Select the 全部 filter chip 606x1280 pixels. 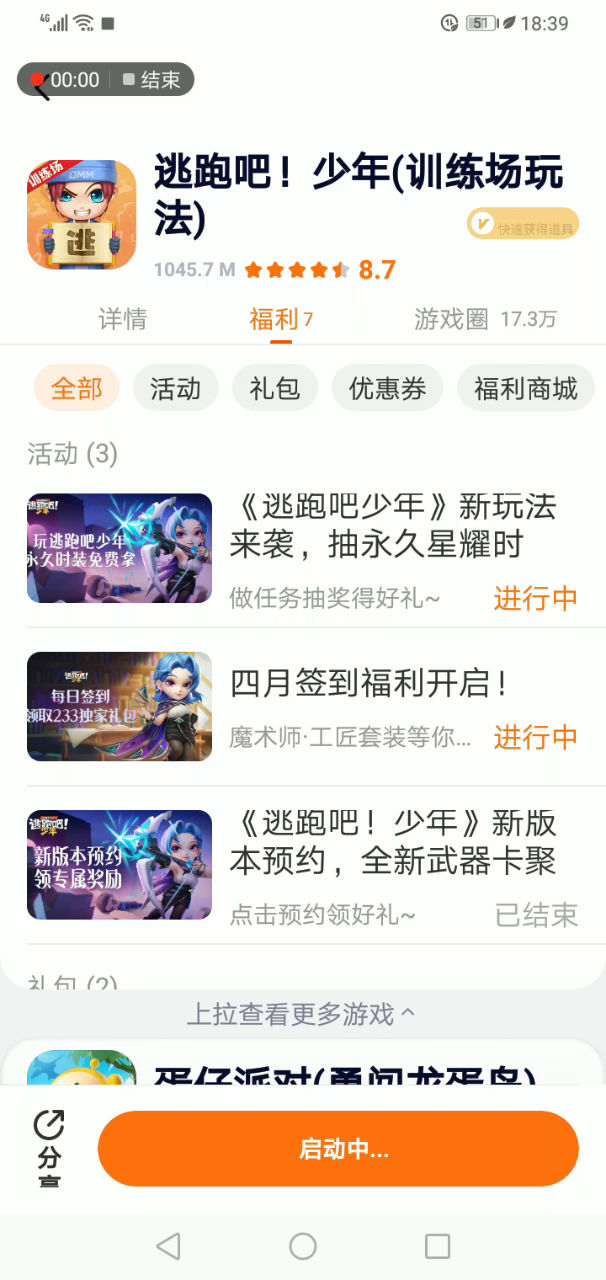tap(77, 388)
